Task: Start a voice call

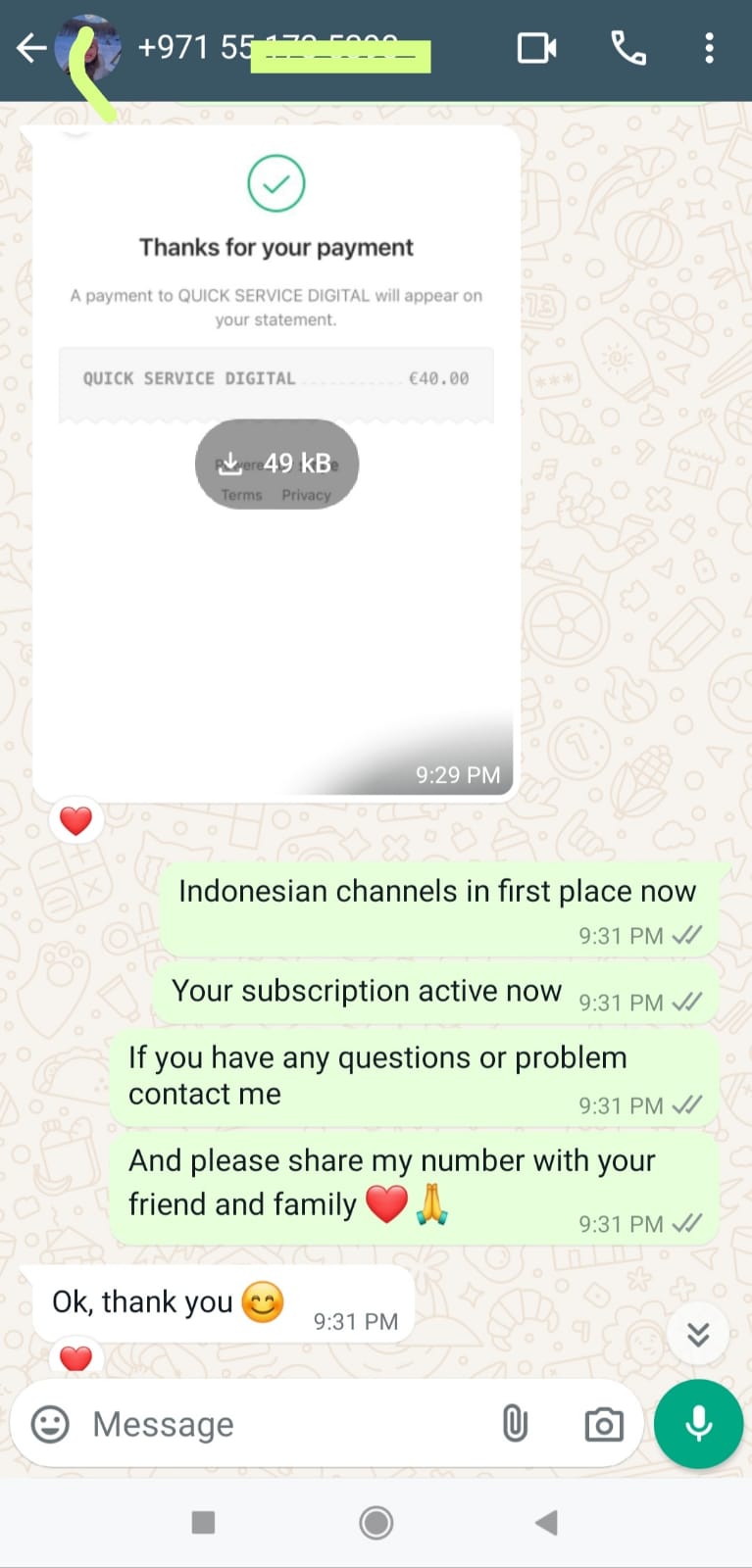Action: pyautogui.click(x=627, y=48)
